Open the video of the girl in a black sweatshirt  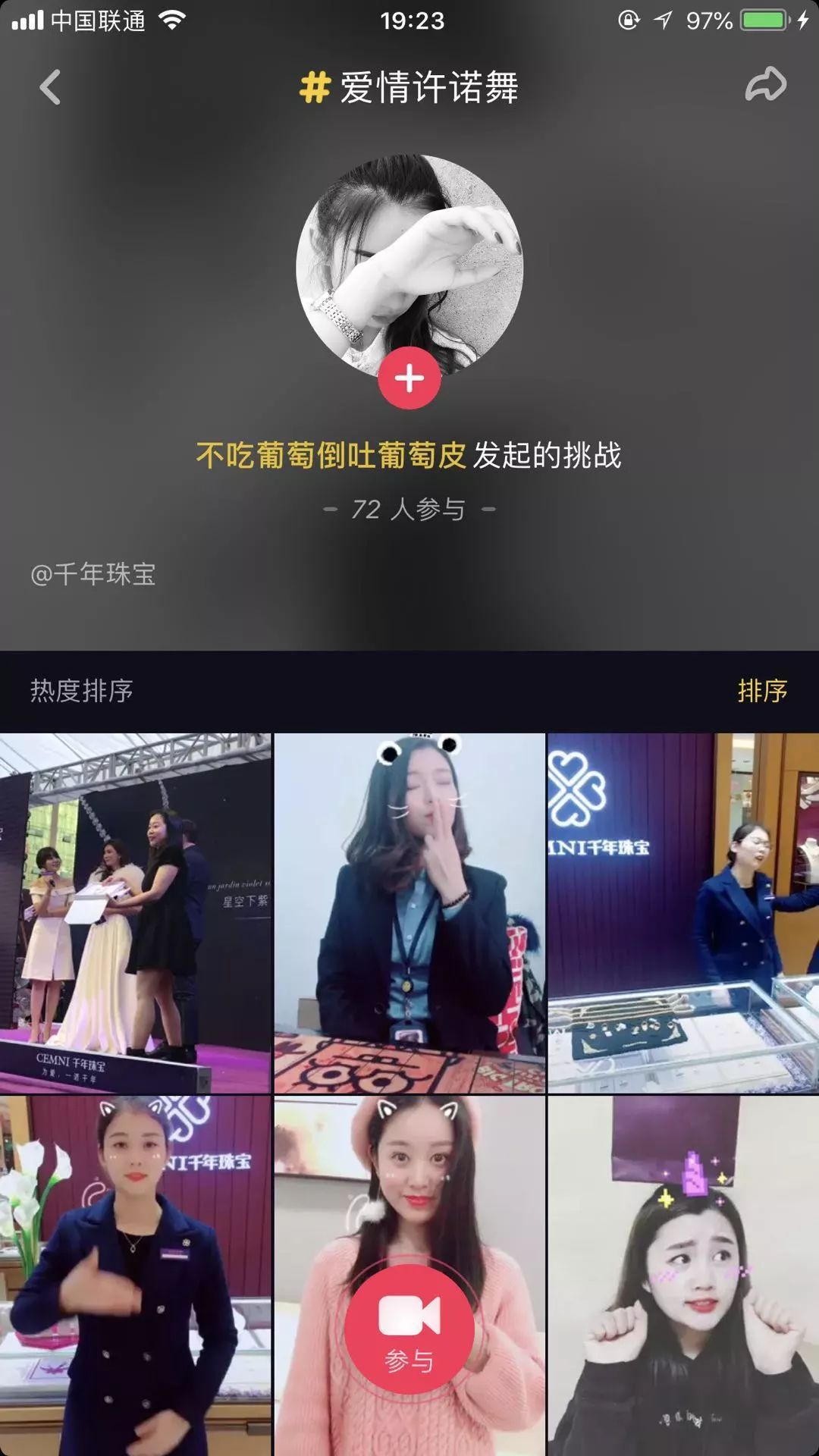[683, 1274]
